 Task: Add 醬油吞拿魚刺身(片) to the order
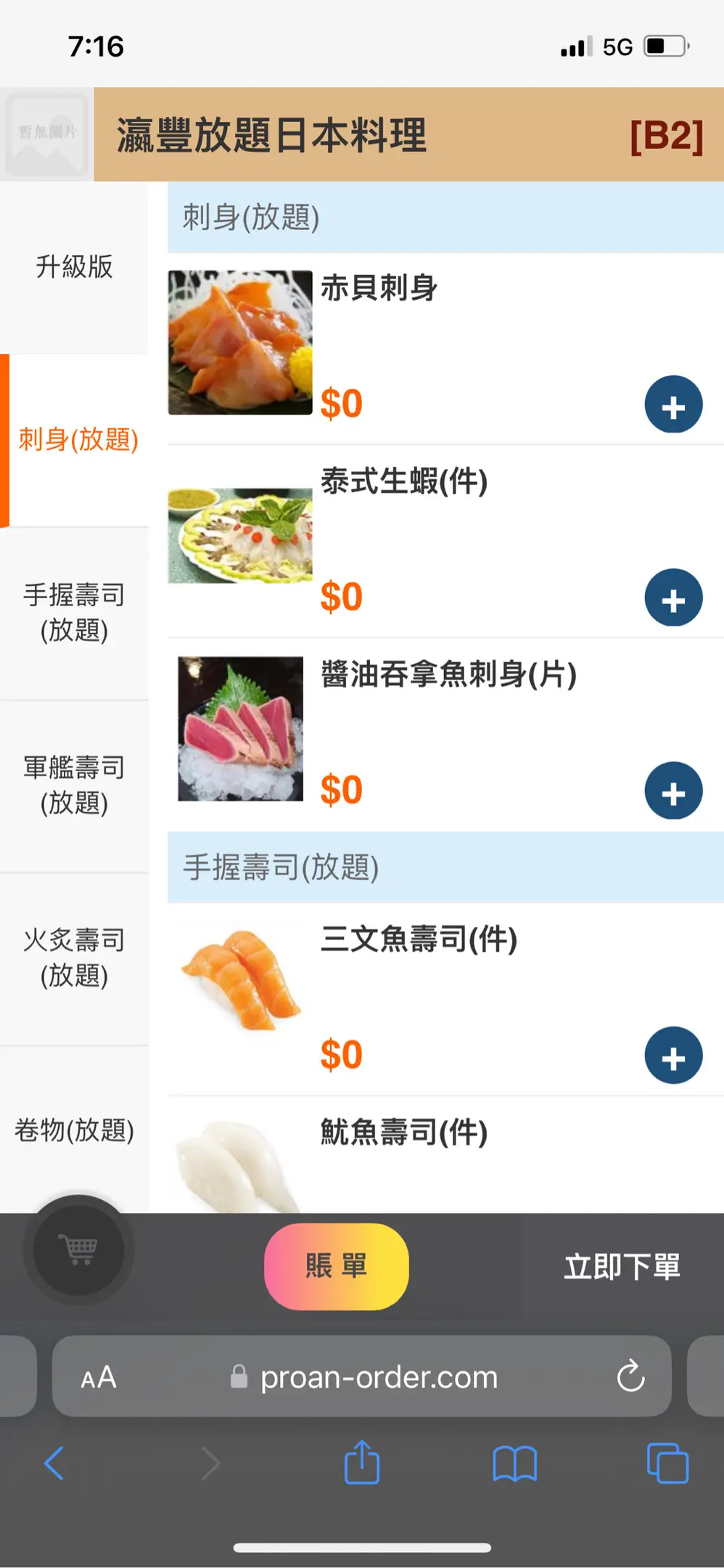(672, 791)
